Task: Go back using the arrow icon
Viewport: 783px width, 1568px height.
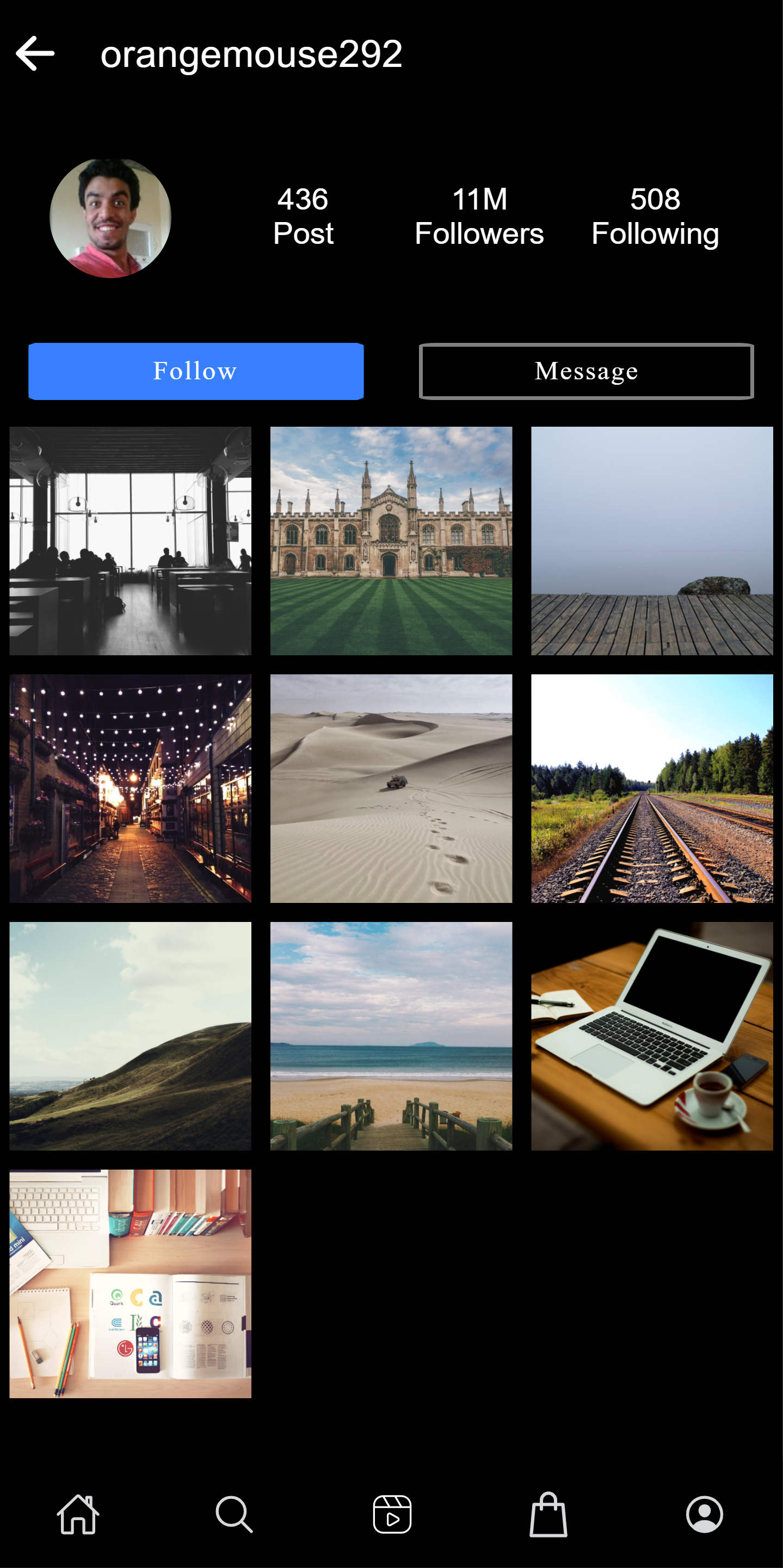Action: coord(35,53)
